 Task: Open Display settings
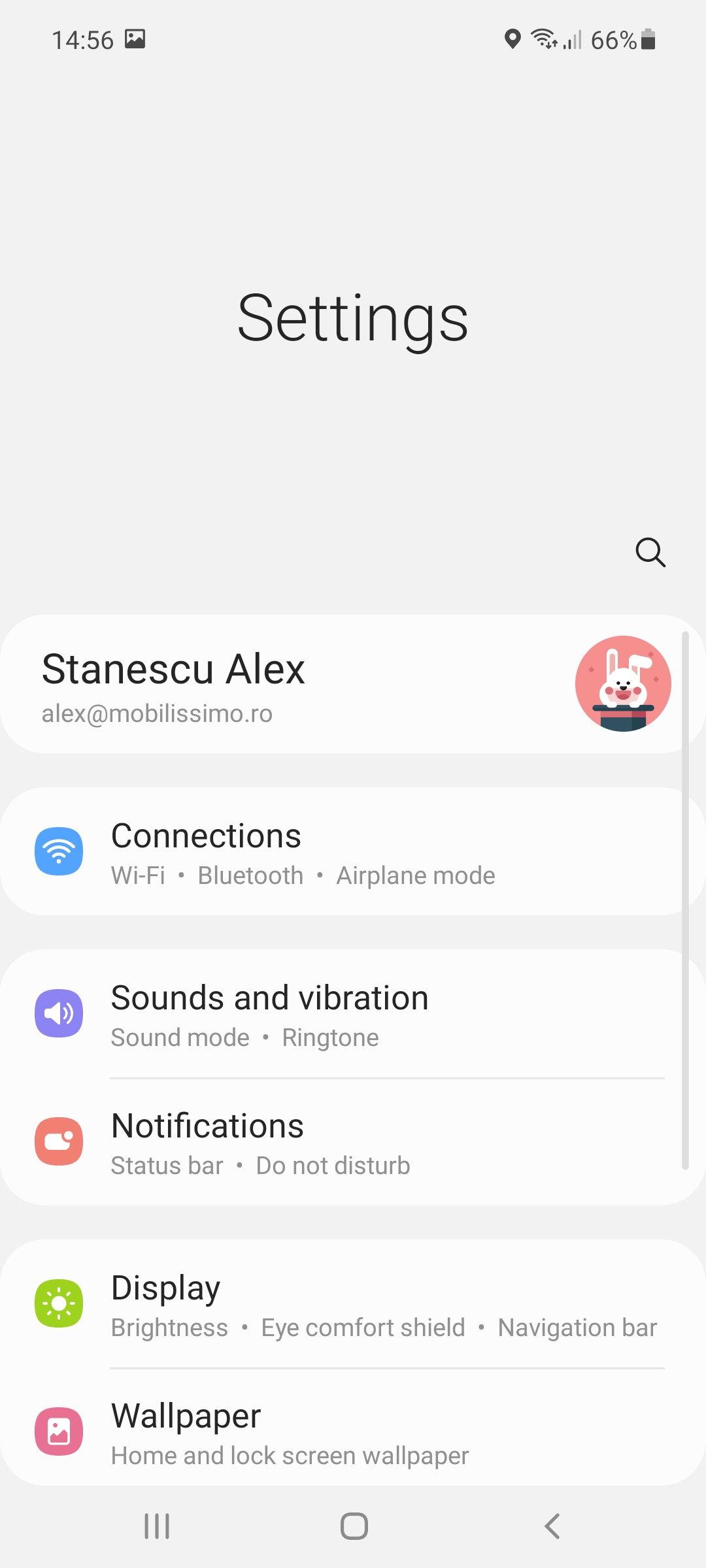point(353,1303)
